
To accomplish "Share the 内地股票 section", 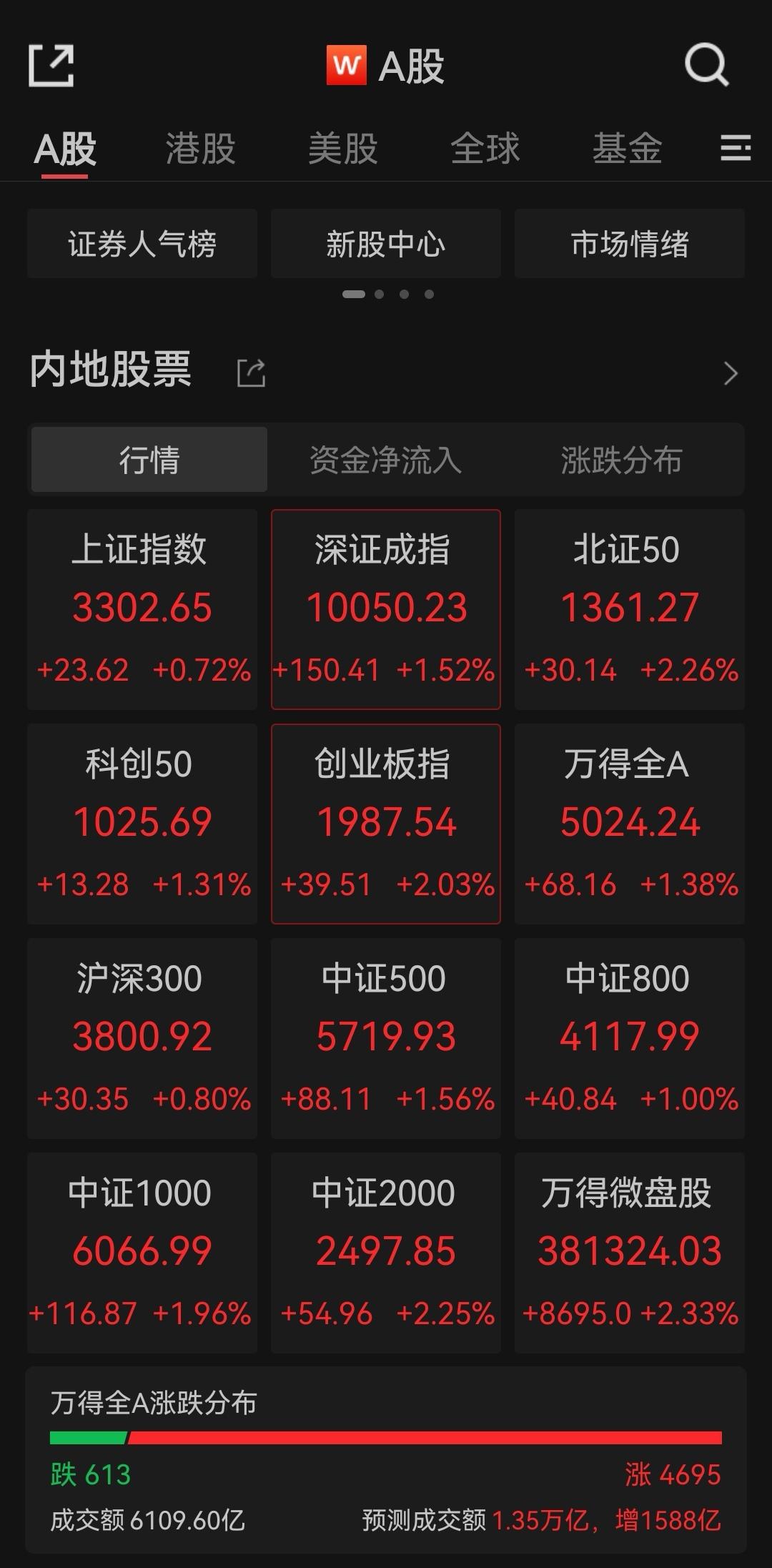I will click(251, 373).
